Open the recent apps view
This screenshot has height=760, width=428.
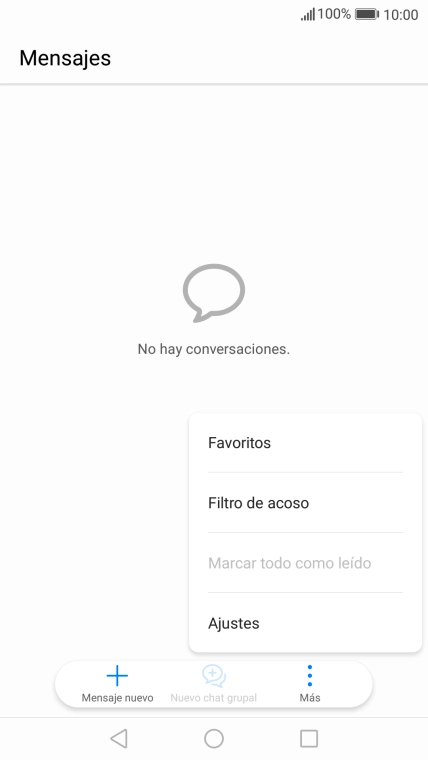click(x=309, y=739)
